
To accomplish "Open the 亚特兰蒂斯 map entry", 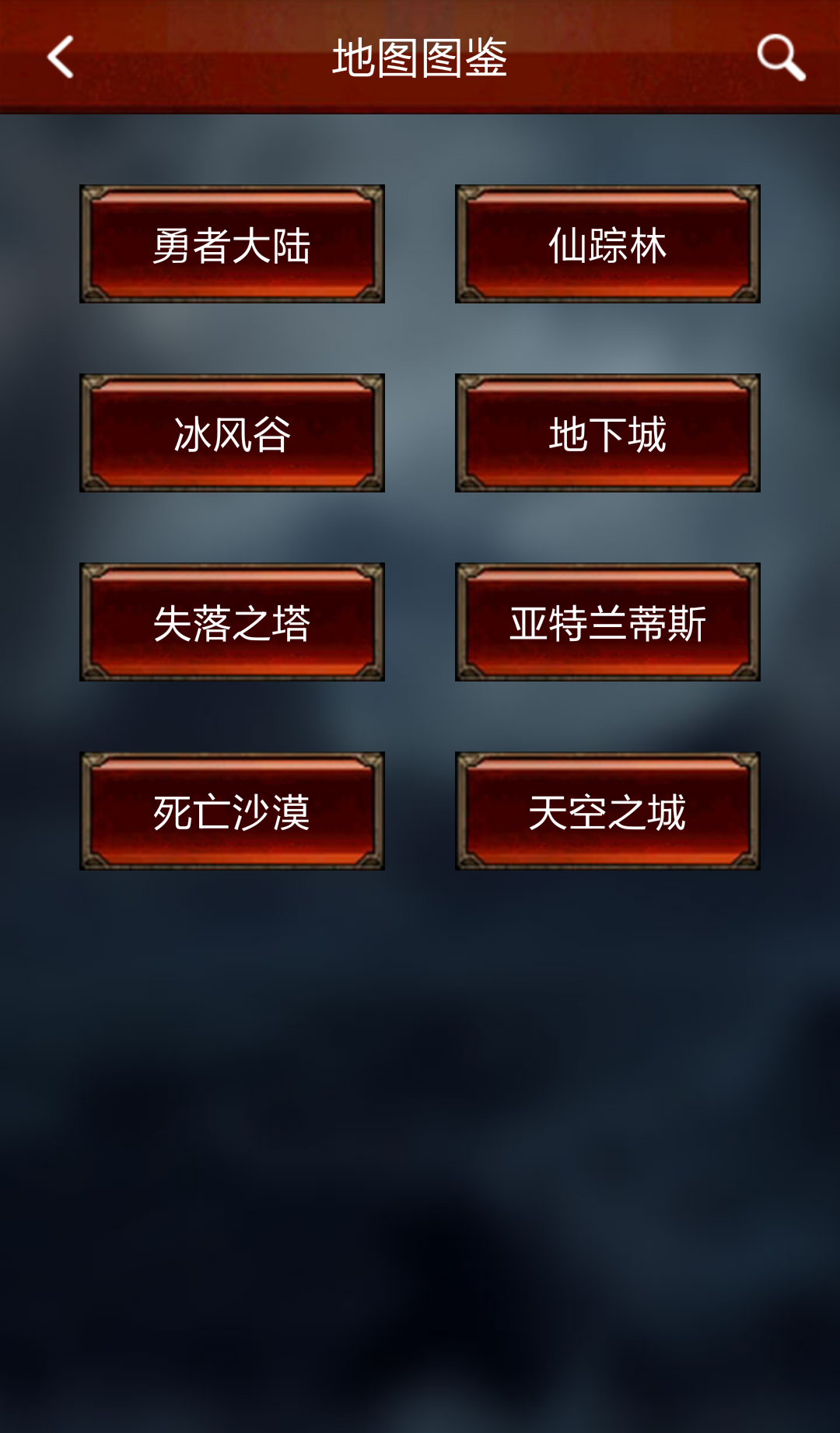I will 607,622.
